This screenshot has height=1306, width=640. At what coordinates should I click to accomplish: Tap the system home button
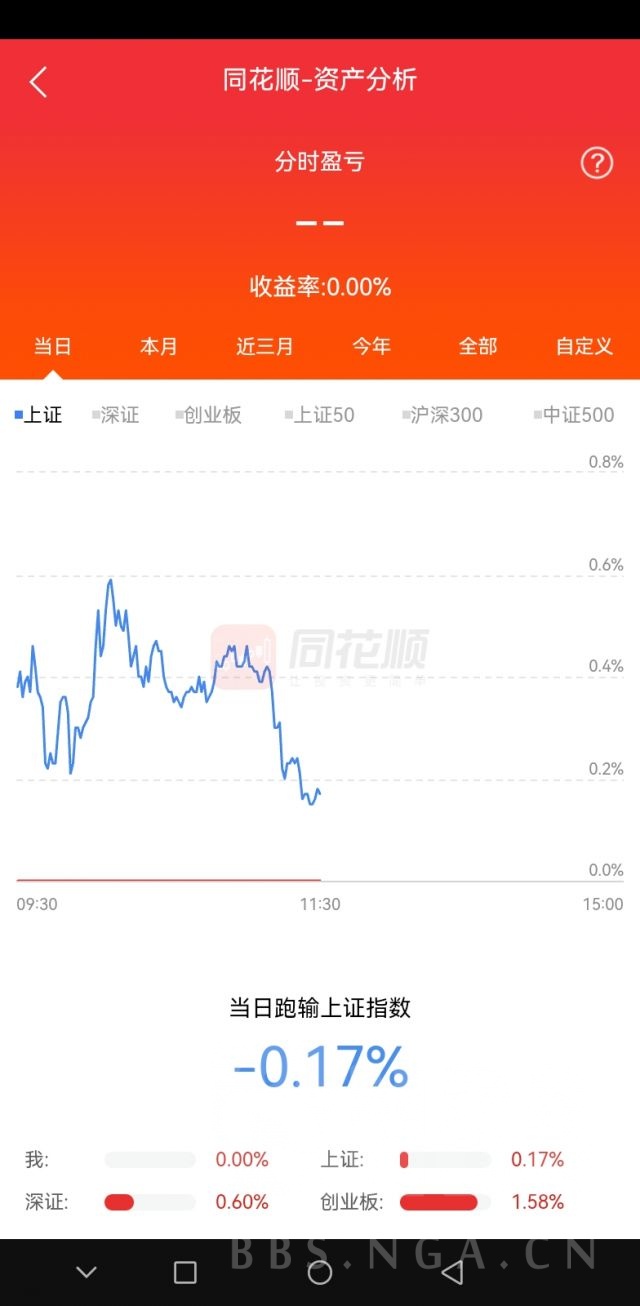[320, 1272]
